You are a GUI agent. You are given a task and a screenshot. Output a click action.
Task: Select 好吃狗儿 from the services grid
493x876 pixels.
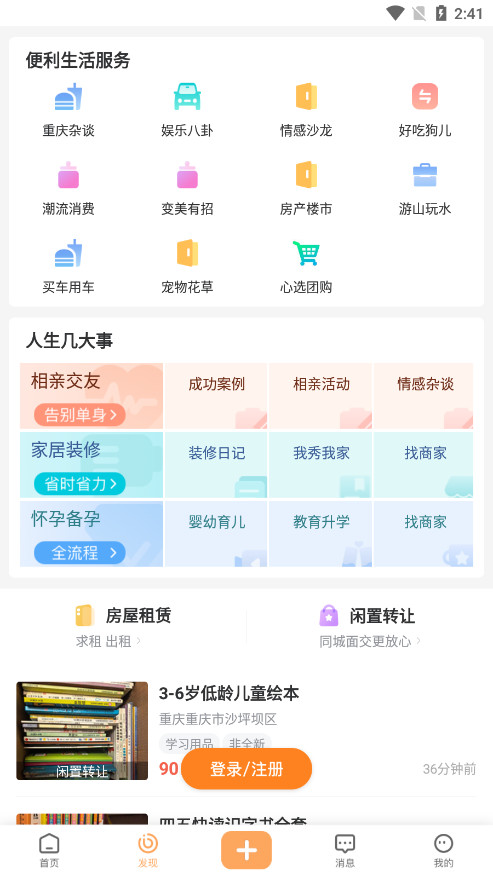coord(425,111)
